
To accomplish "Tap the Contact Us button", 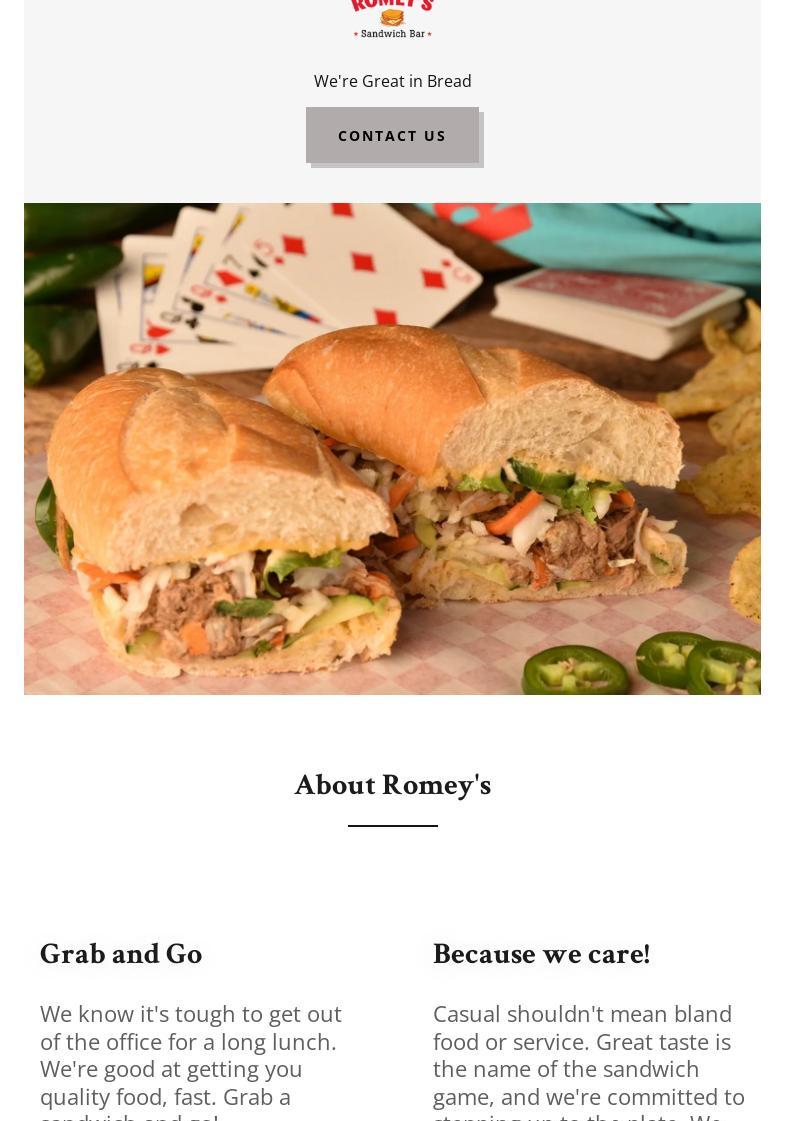I will (392, 135).
